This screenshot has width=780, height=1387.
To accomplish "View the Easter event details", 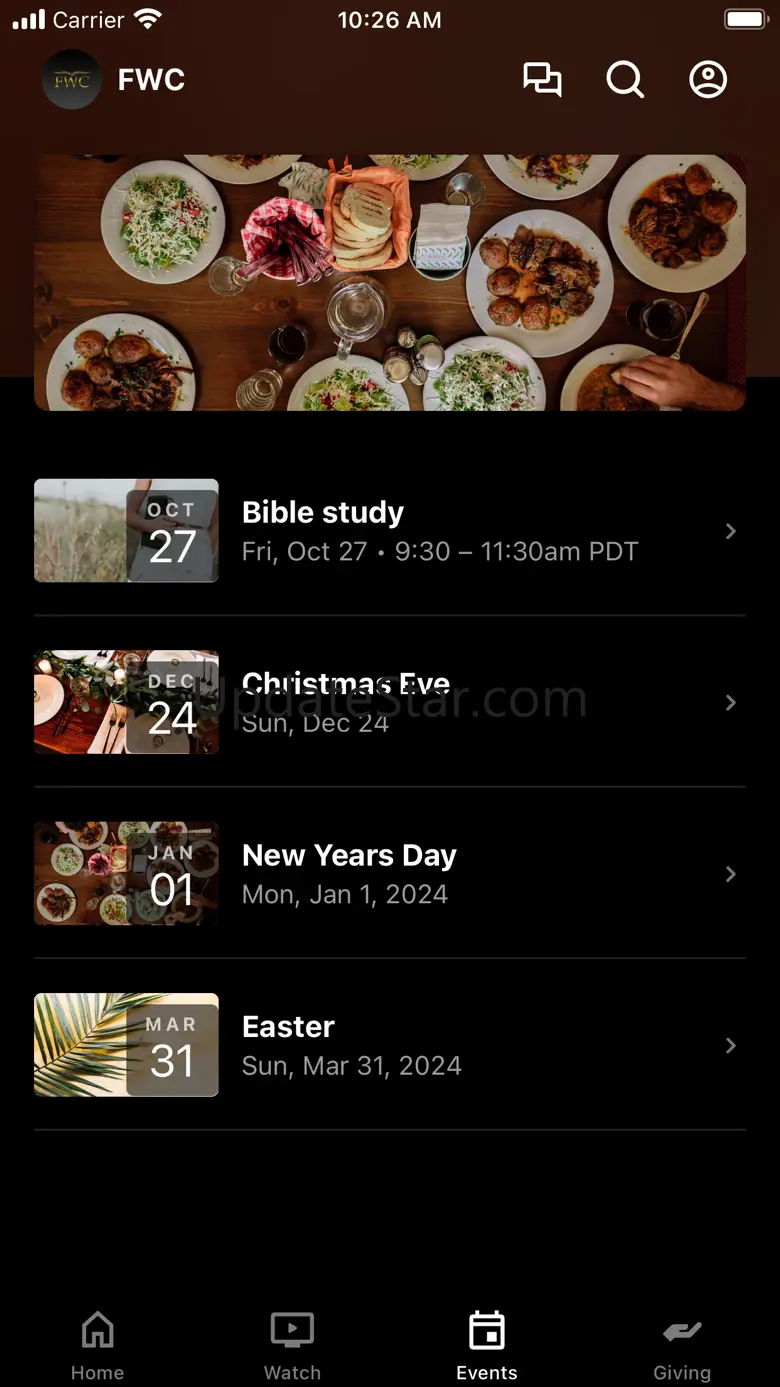I will [390, 1045].
